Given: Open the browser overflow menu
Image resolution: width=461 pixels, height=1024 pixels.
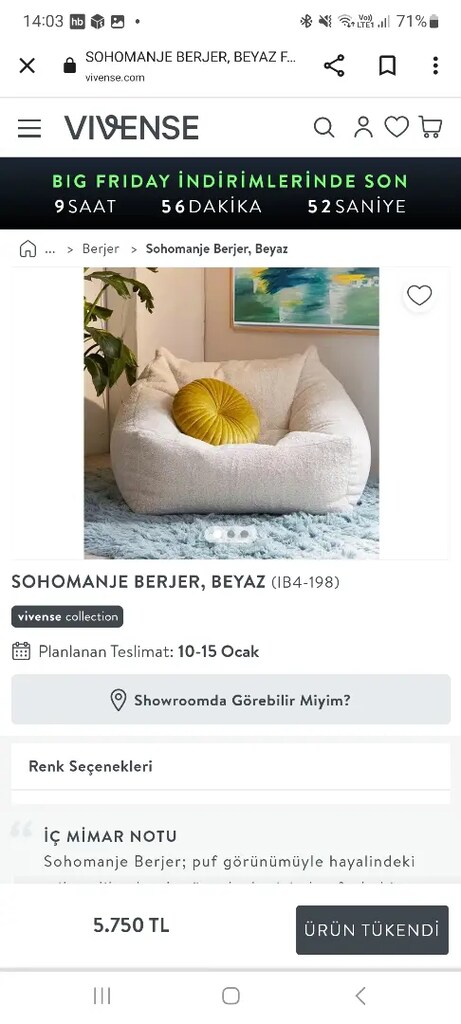Looking at the screenshot, I should (436, 65).
